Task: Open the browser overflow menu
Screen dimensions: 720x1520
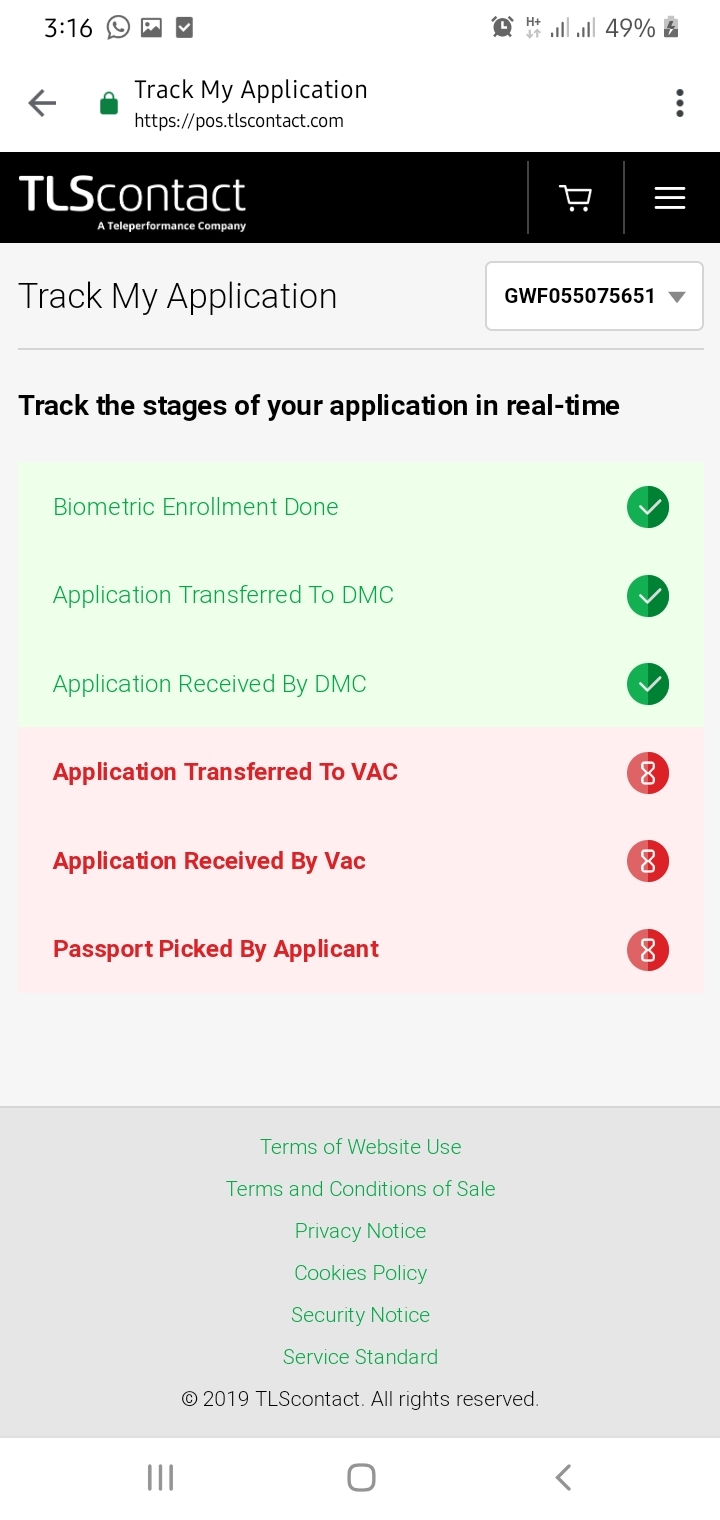Action: tap(680, 103)
